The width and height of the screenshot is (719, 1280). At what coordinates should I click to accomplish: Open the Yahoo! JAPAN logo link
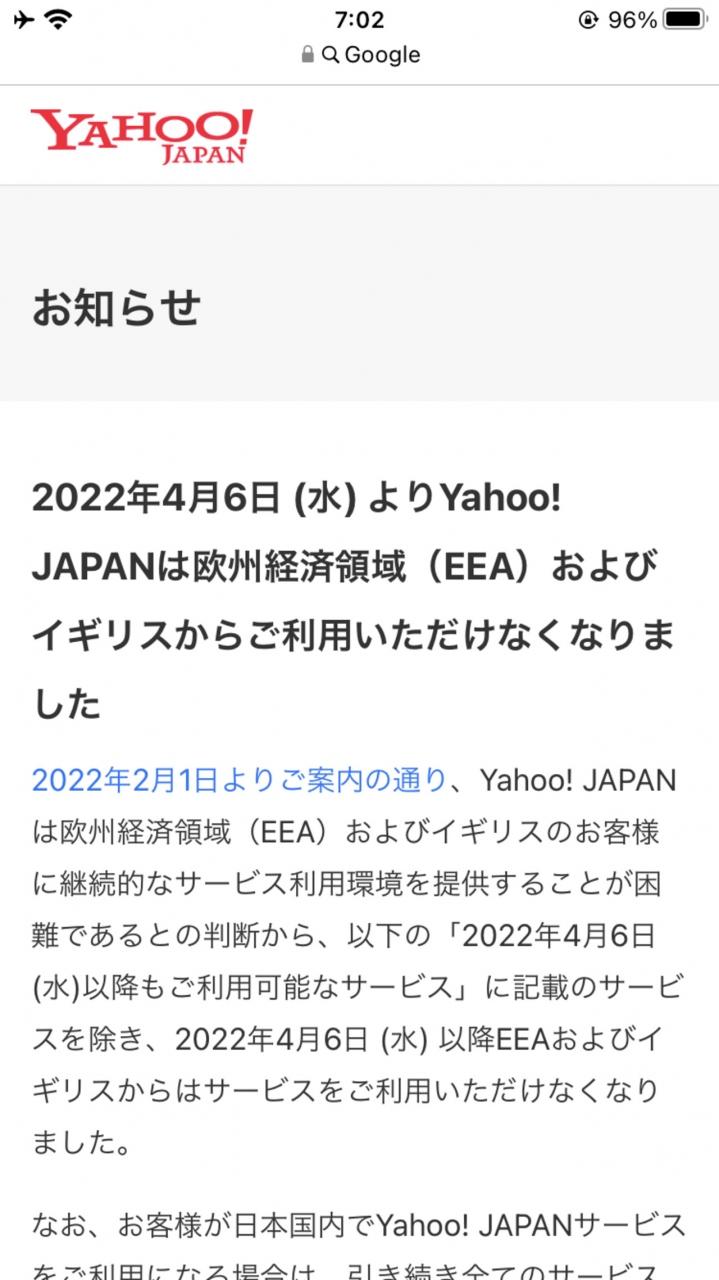141,136
